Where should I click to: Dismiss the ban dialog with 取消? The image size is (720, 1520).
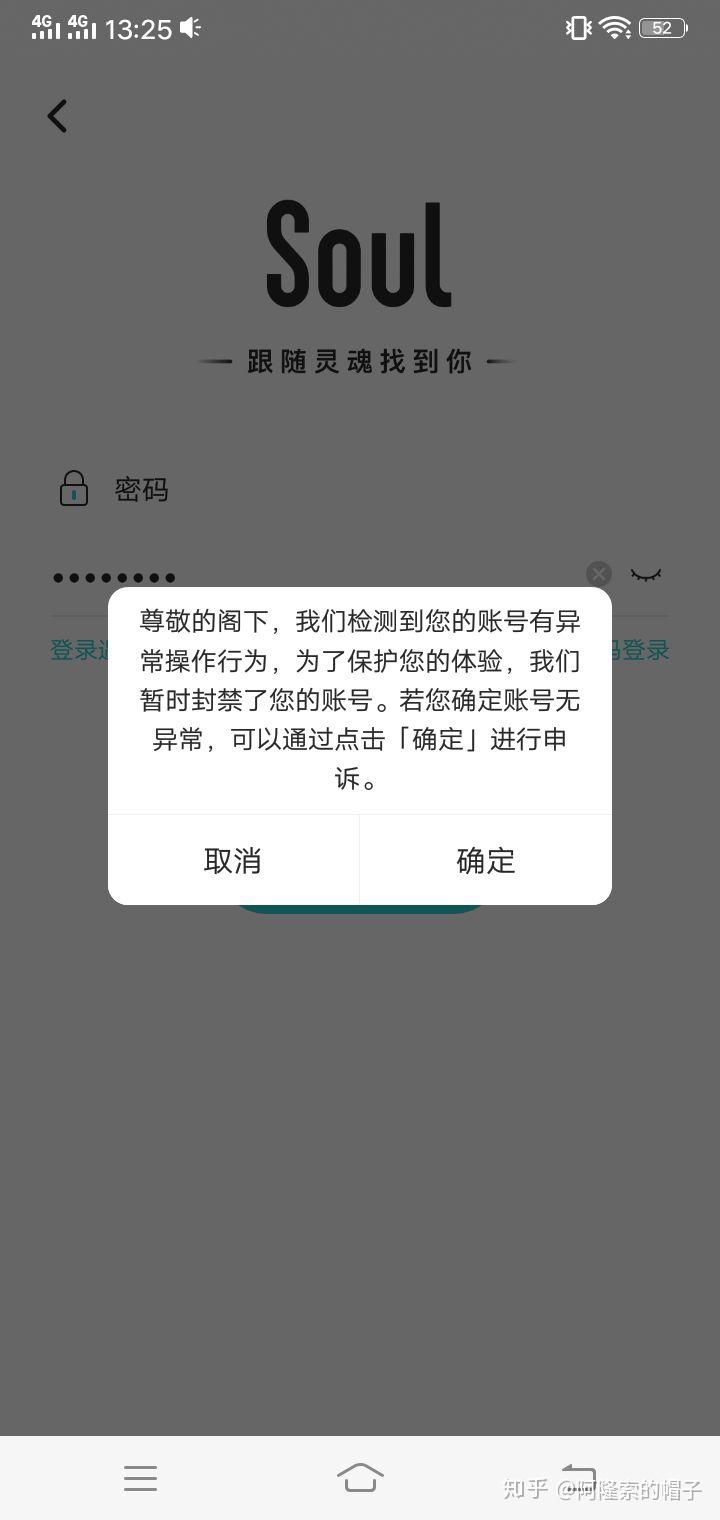232,860
